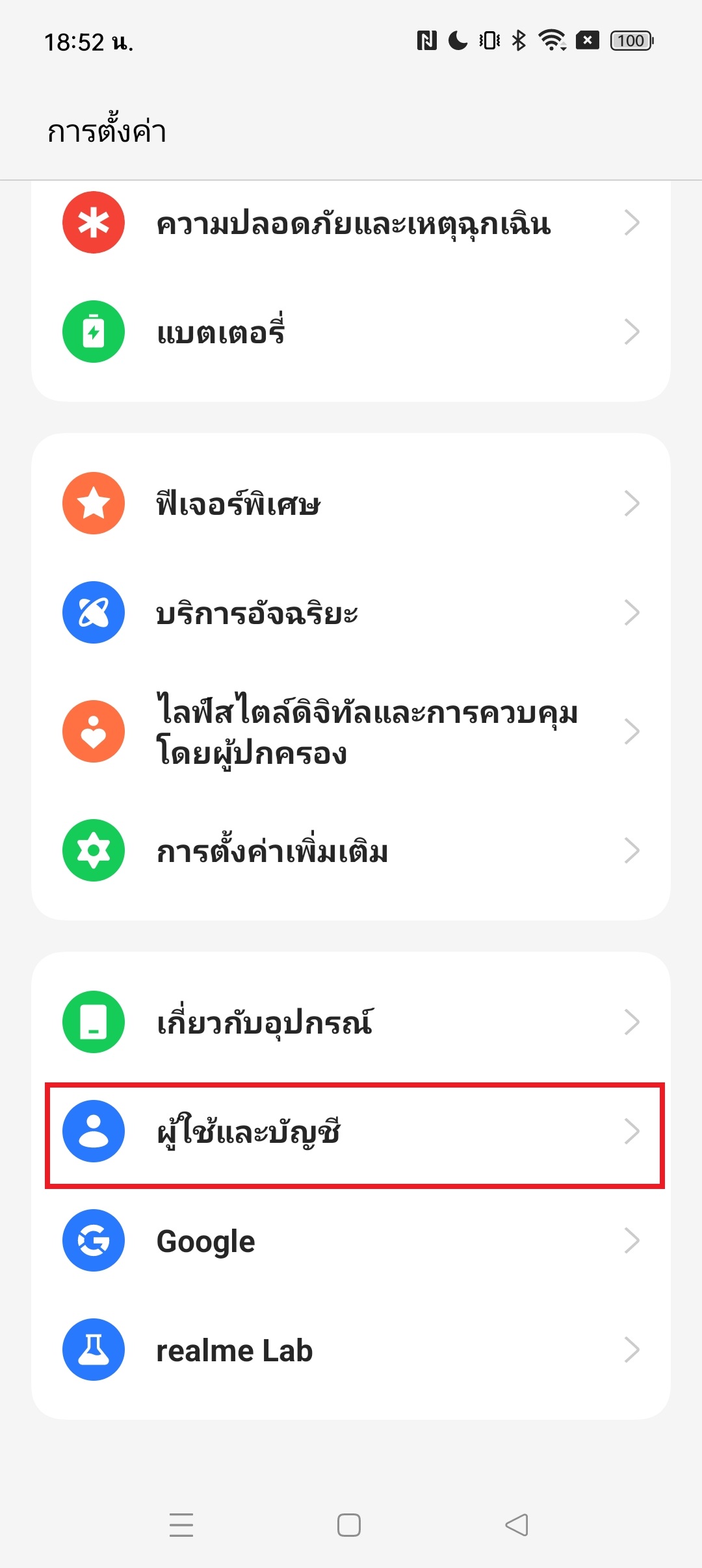Open ฟีเจอร์พิเศษ settings
Screen dimensions: 702x1568
351,504
